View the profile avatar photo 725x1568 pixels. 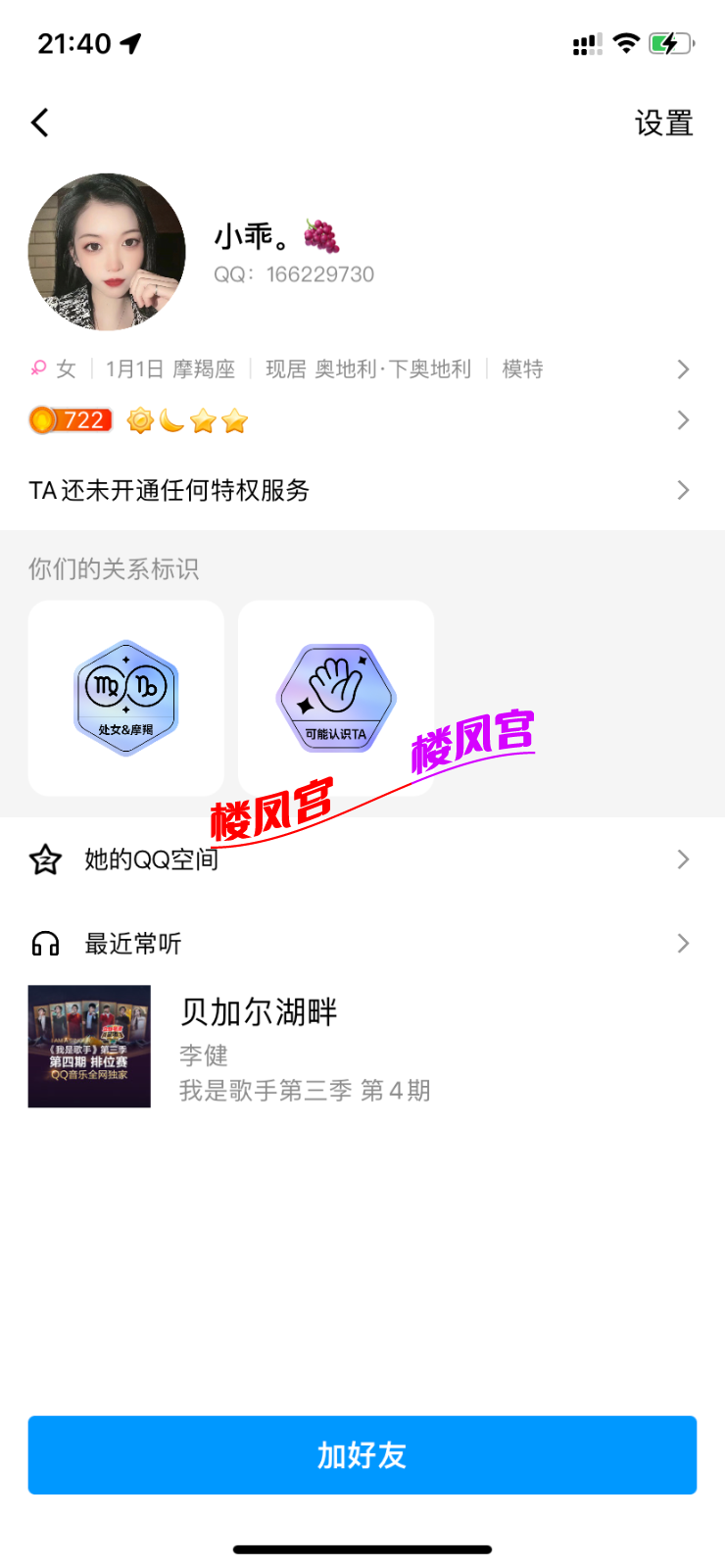107,252
